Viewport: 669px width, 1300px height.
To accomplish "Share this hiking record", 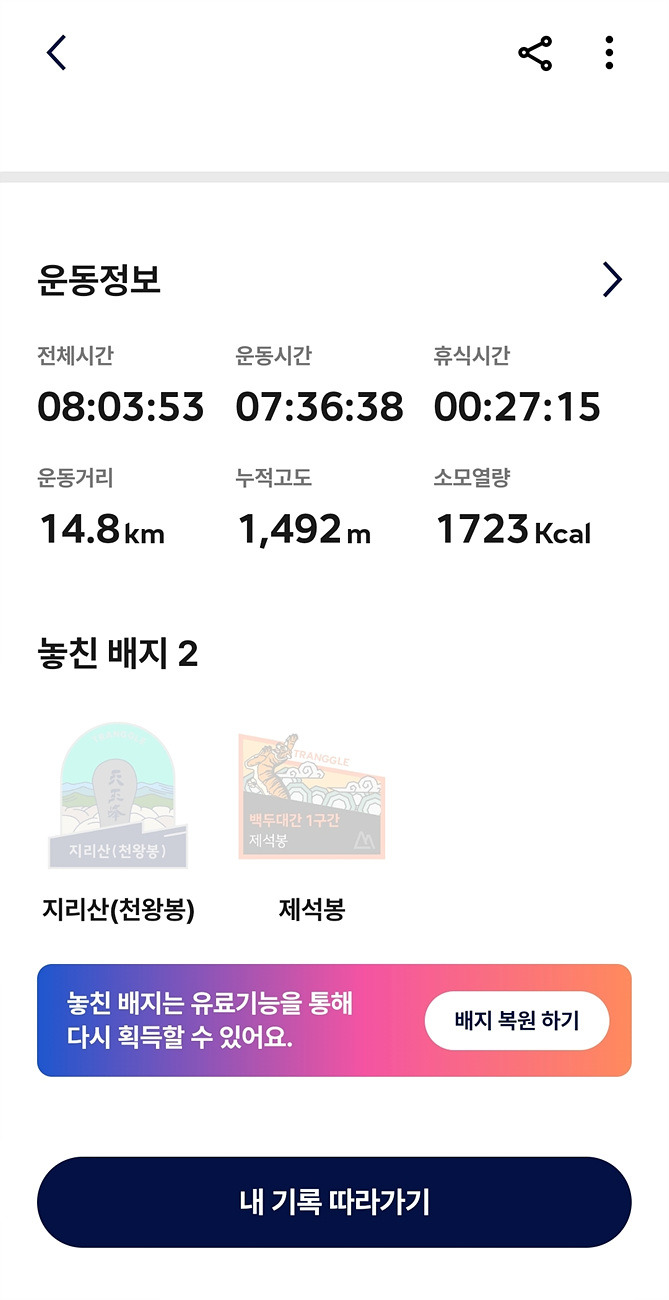I will pyautogui.click(x=535, y=53).
